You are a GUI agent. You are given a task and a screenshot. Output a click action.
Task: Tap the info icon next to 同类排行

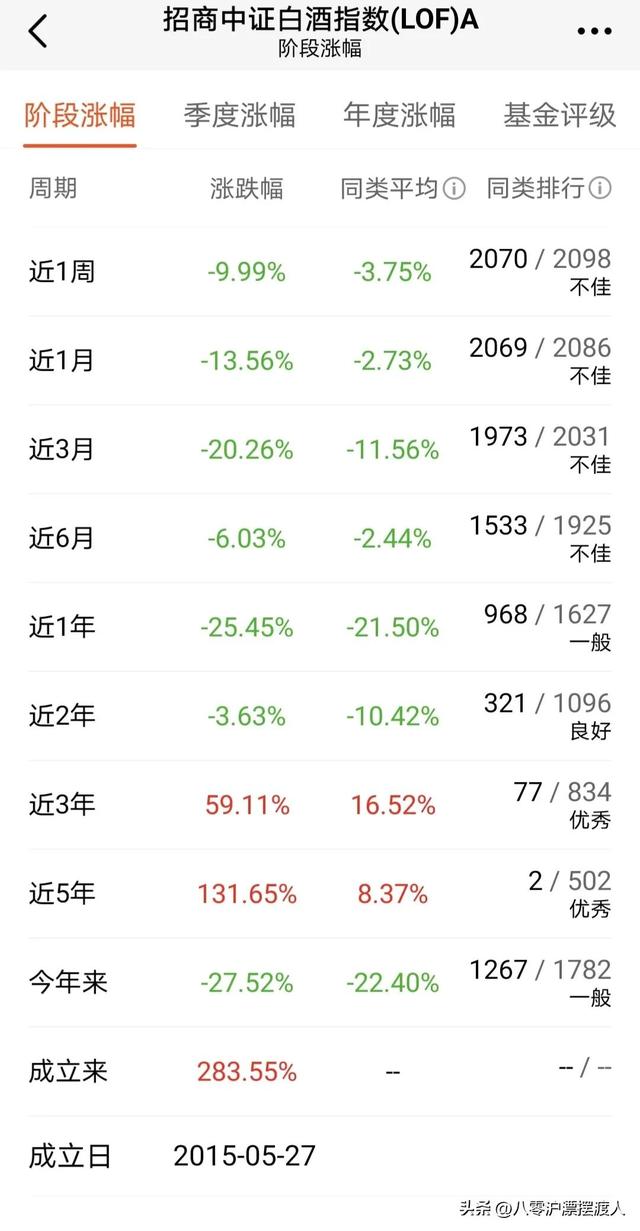[x=600, y=188]
